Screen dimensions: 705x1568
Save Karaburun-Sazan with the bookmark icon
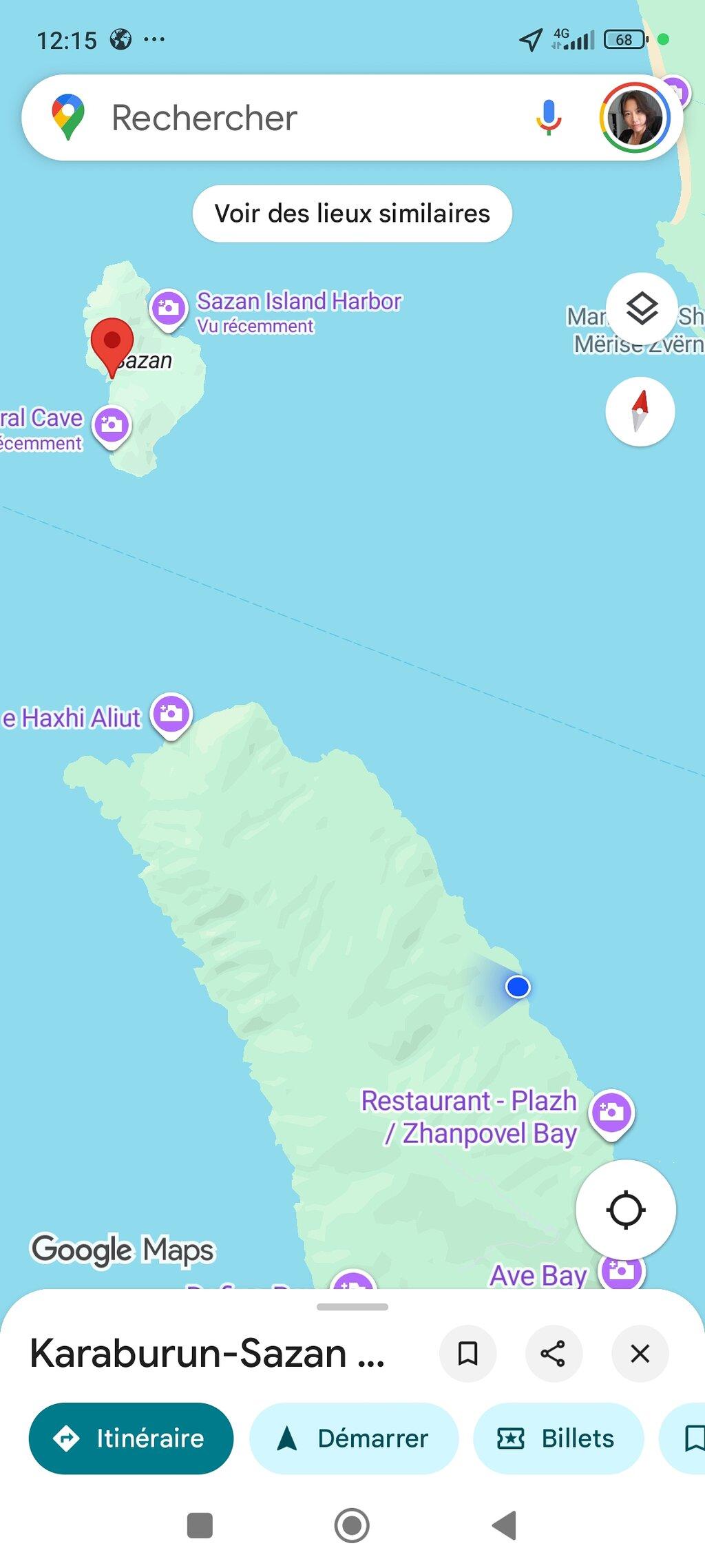pyautogui.click(x=468, y=1354)
